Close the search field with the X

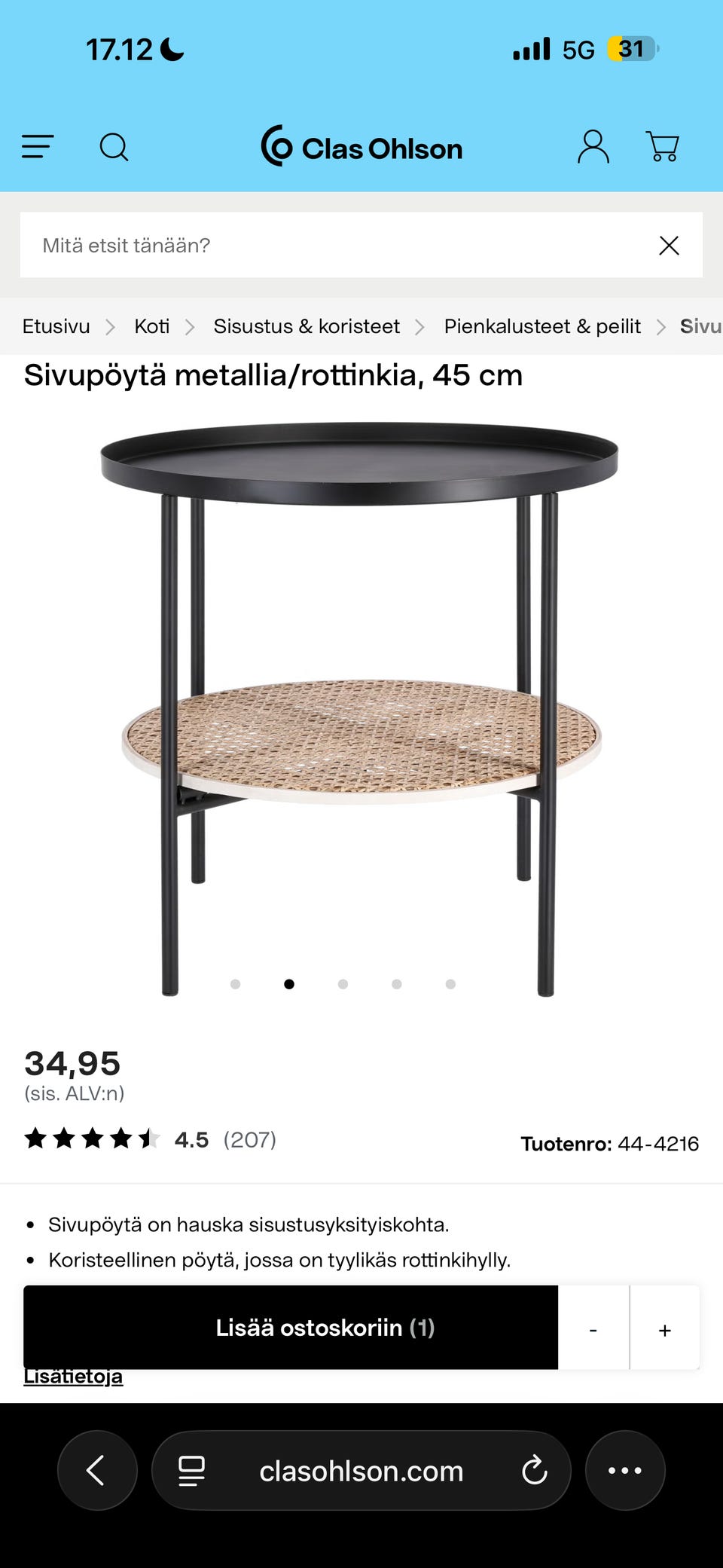coord(669,246)
